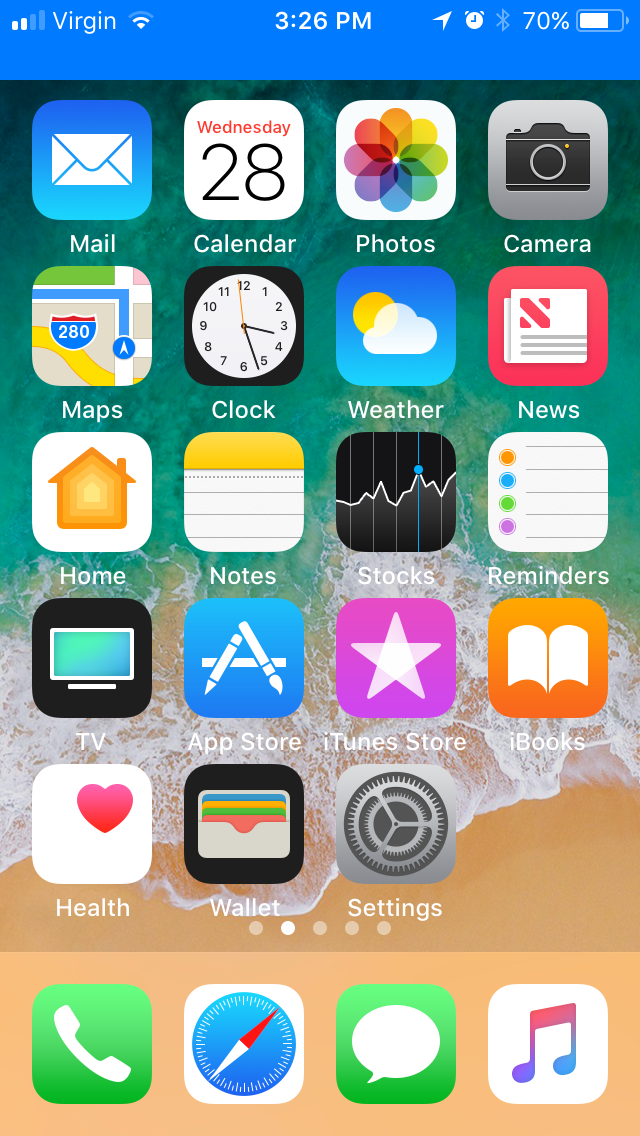Open the Stocks app
The height and width of the screenshot is (1136, 640).
(396, 492)
